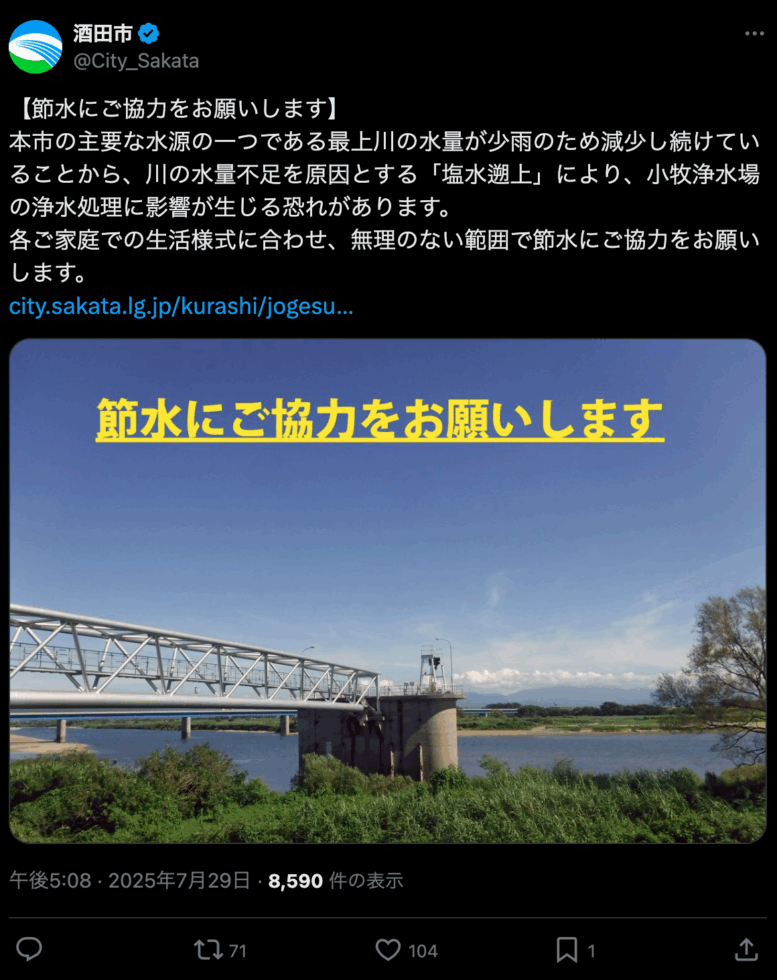Repost the 酒田市 water-saving post
This screenshot has width=777, height=980.
pyautogui.click(x=208, y=949)
